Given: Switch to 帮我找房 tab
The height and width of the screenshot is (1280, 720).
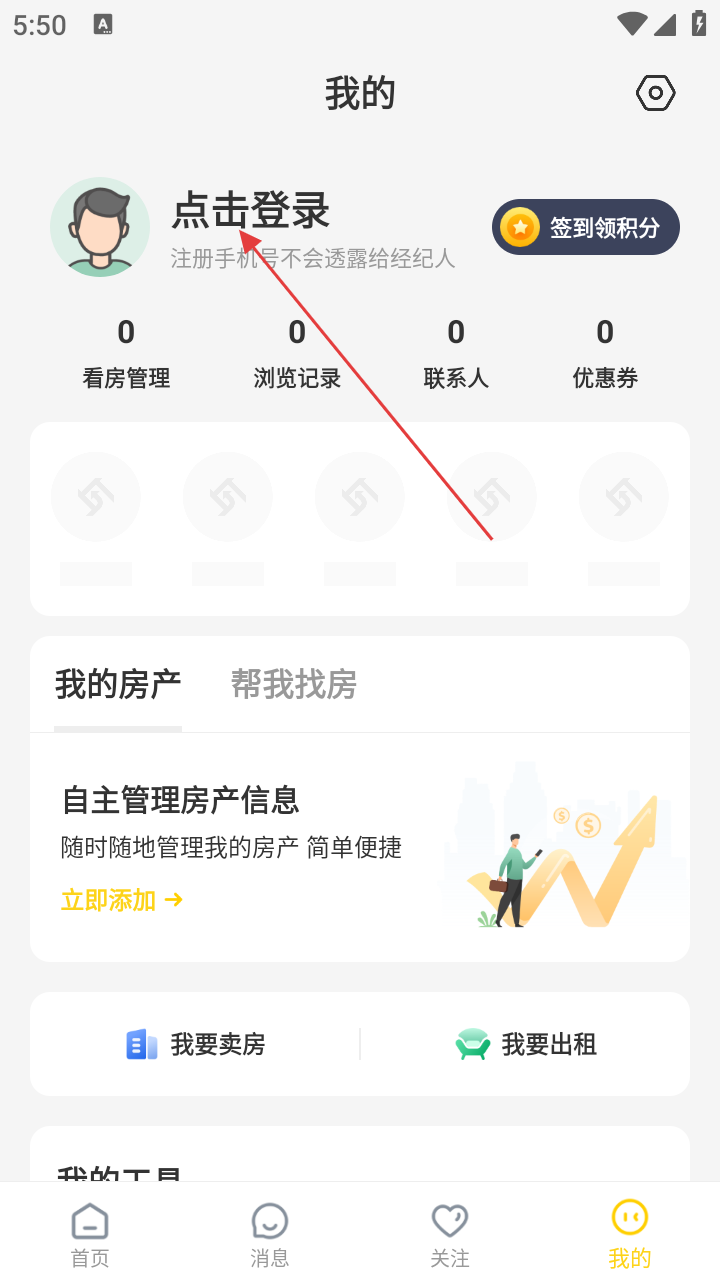Looking at the screenshot, I should (294, 685).
